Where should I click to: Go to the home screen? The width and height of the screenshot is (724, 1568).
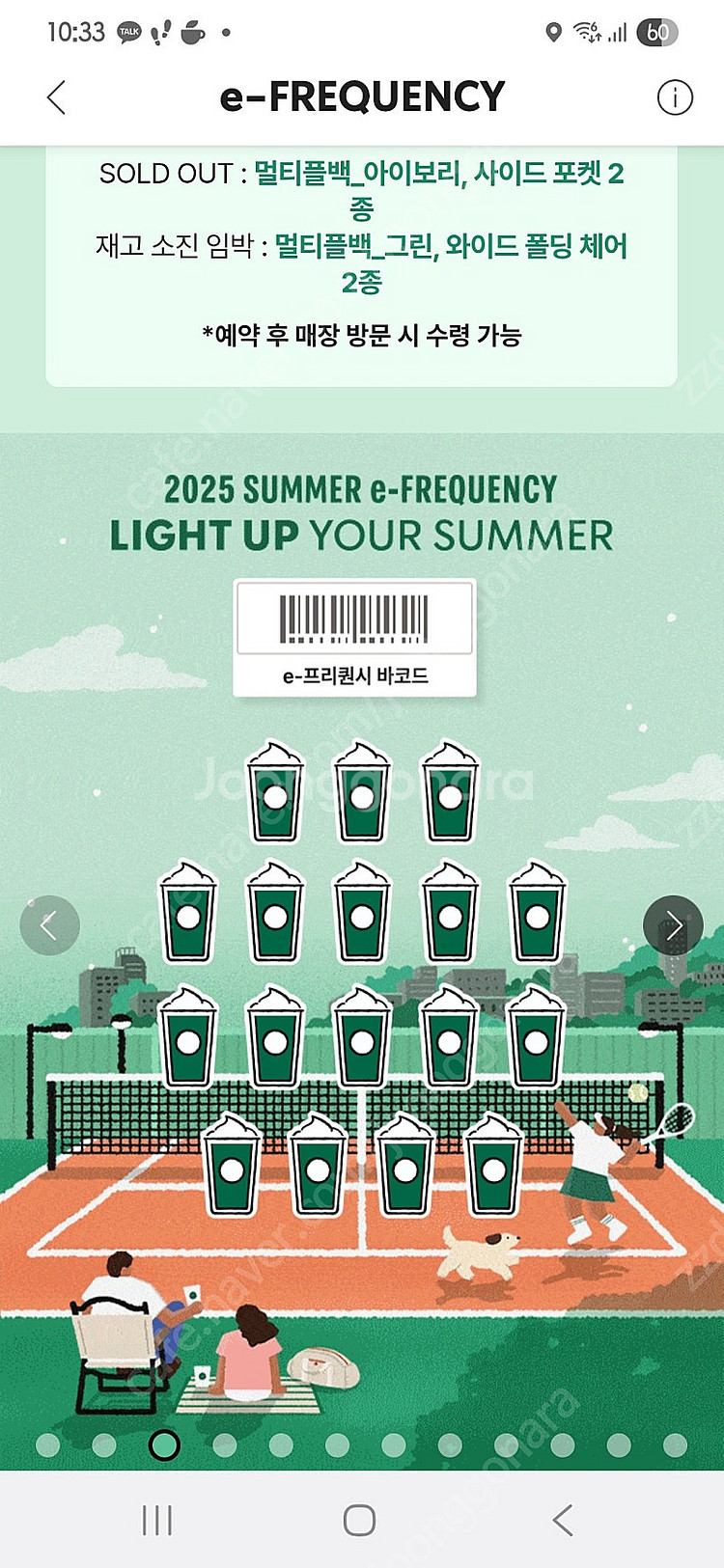(x=359, y=1520)
